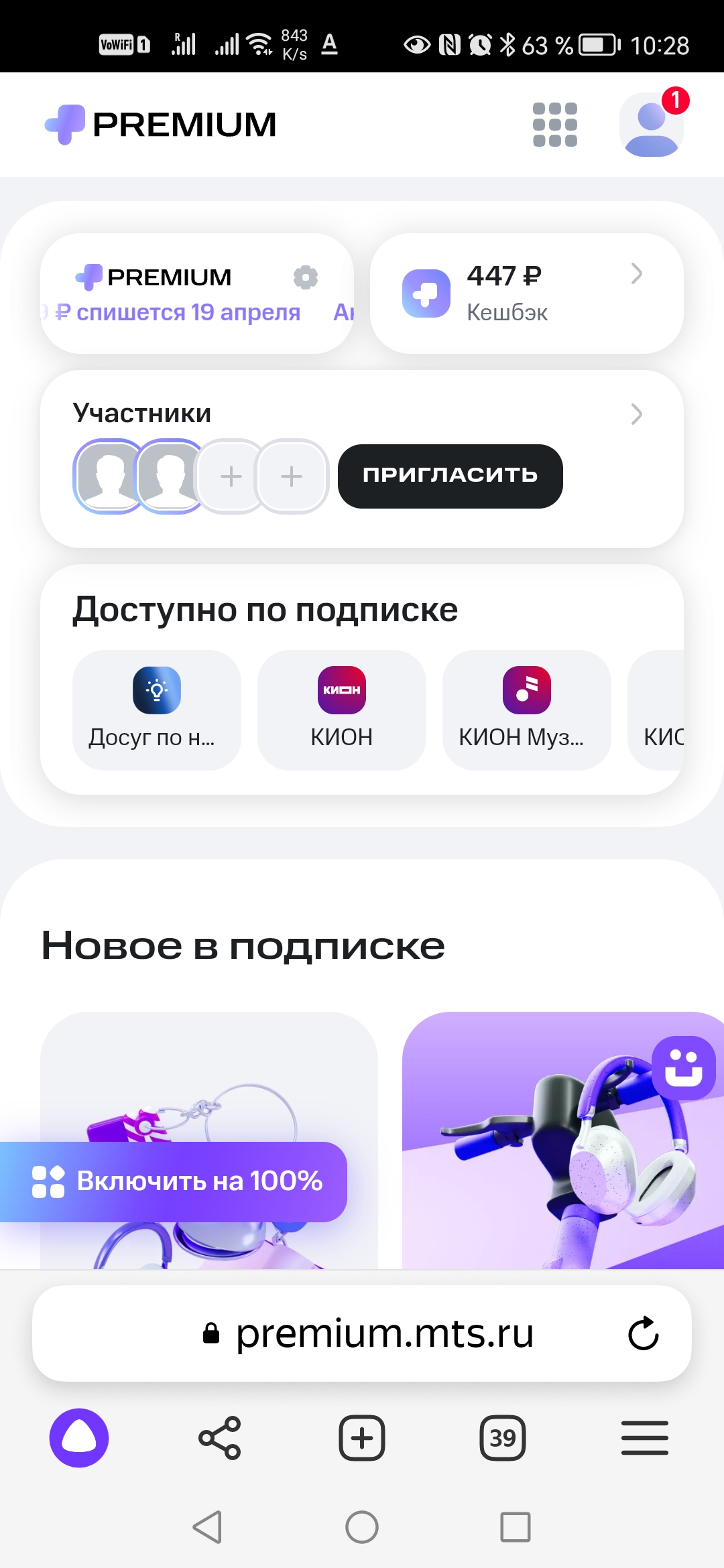The height and width of the screenshot is (1568, 724).
Task: Open the services grid menu
Action: point(554,125)
